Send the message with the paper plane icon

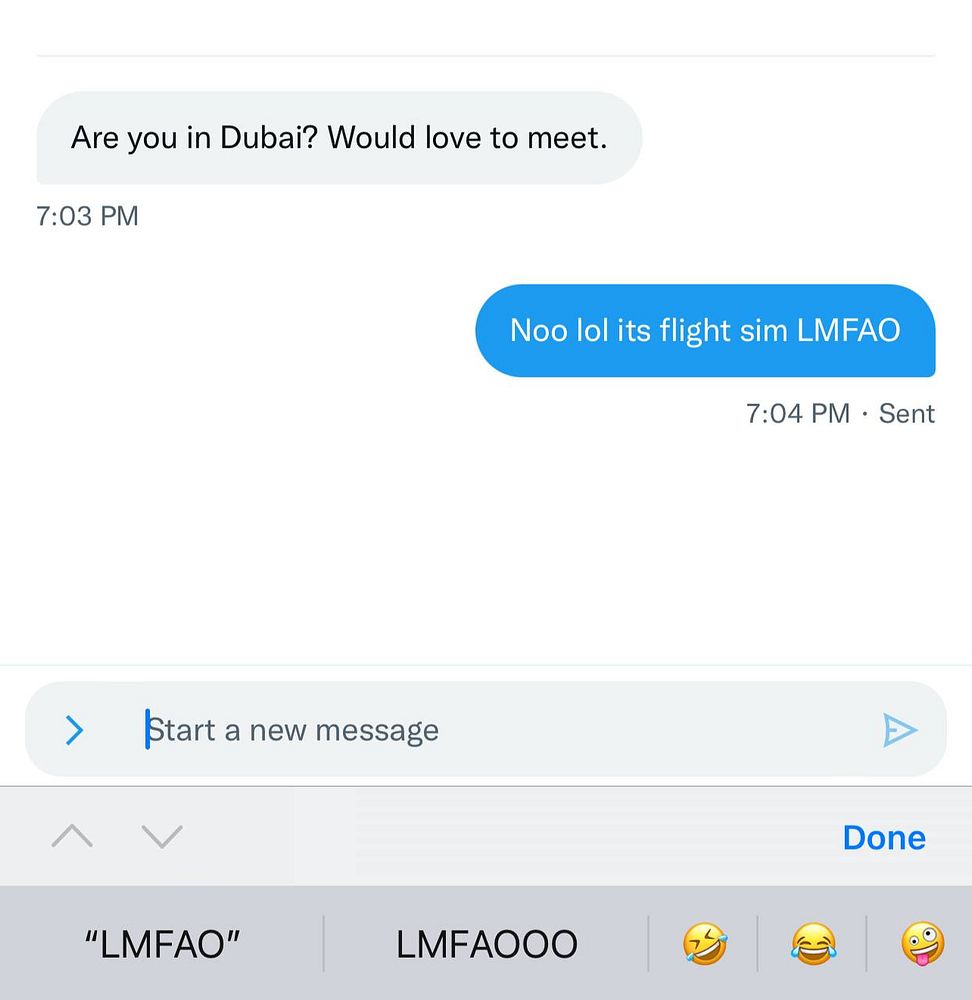899,731
